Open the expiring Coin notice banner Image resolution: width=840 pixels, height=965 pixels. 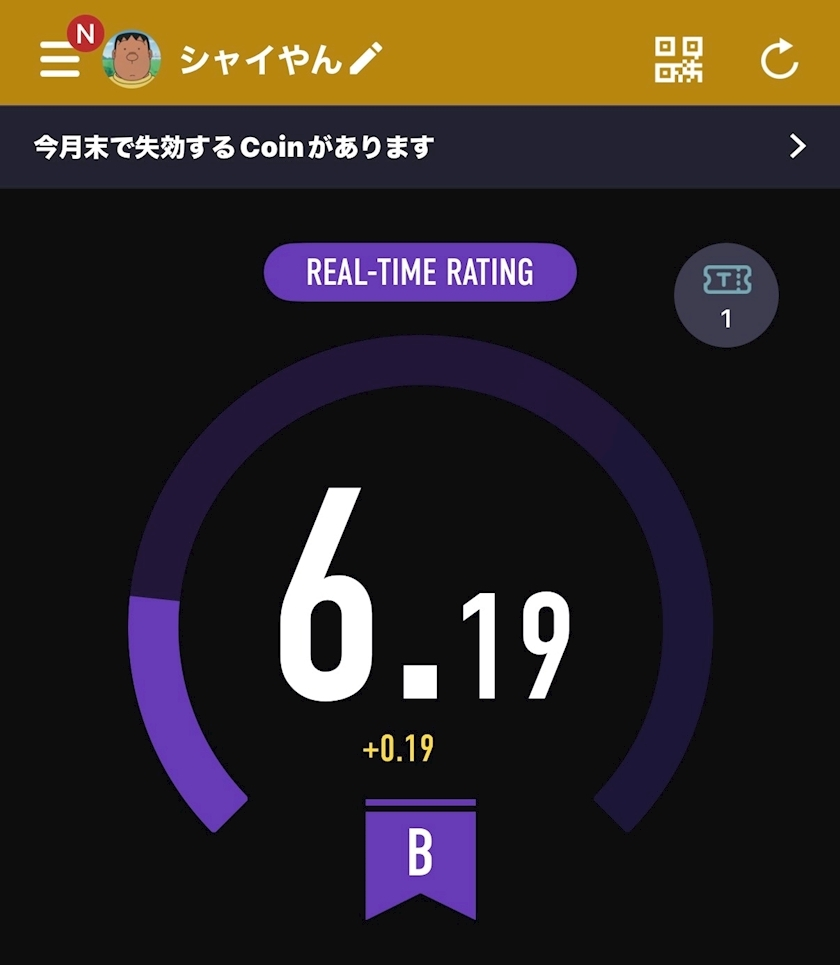tap(420, 147)
